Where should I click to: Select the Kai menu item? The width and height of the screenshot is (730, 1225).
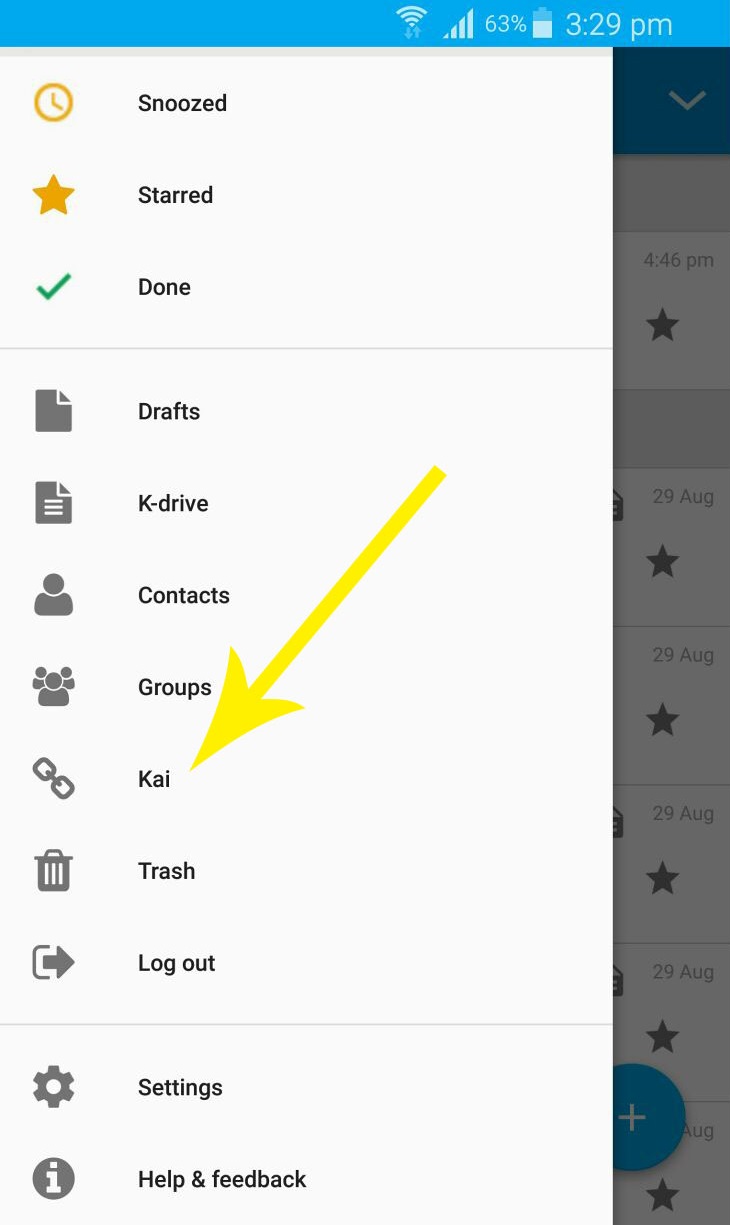tap(306, 779)
